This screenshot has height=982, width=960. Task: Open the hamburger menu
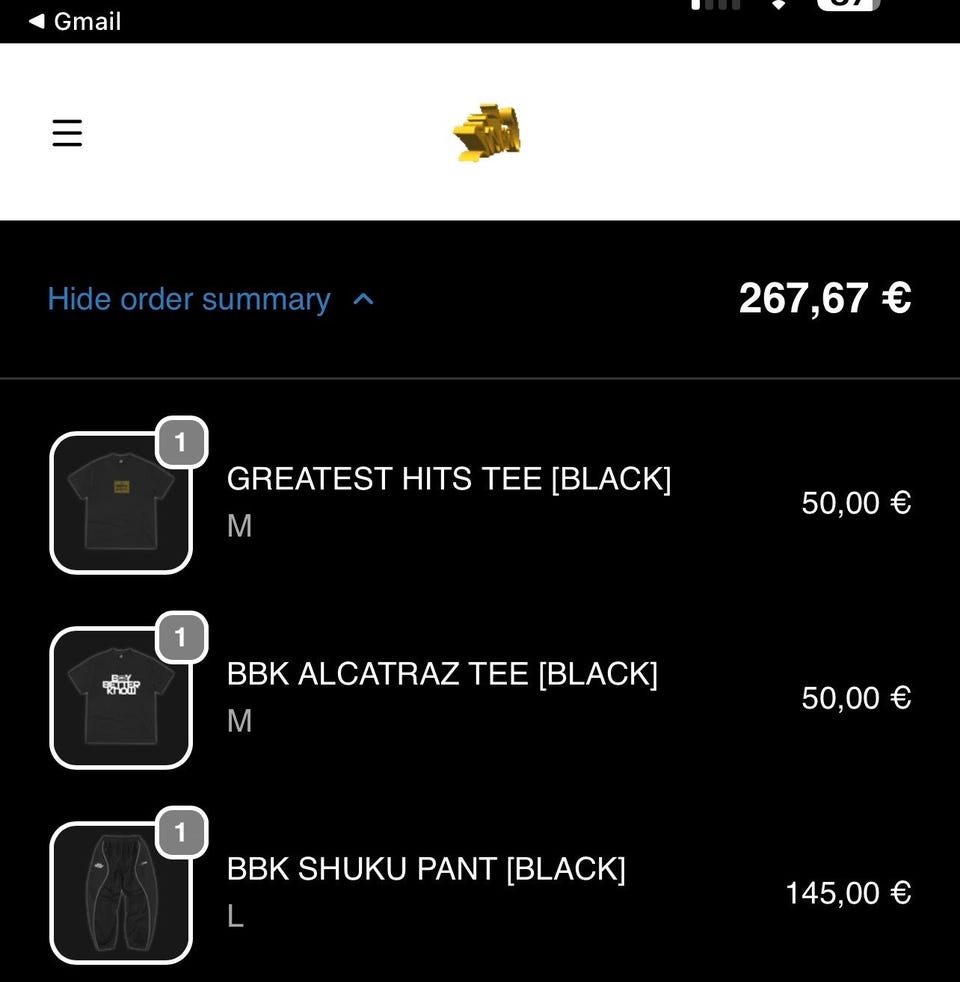tap(67, 133)
